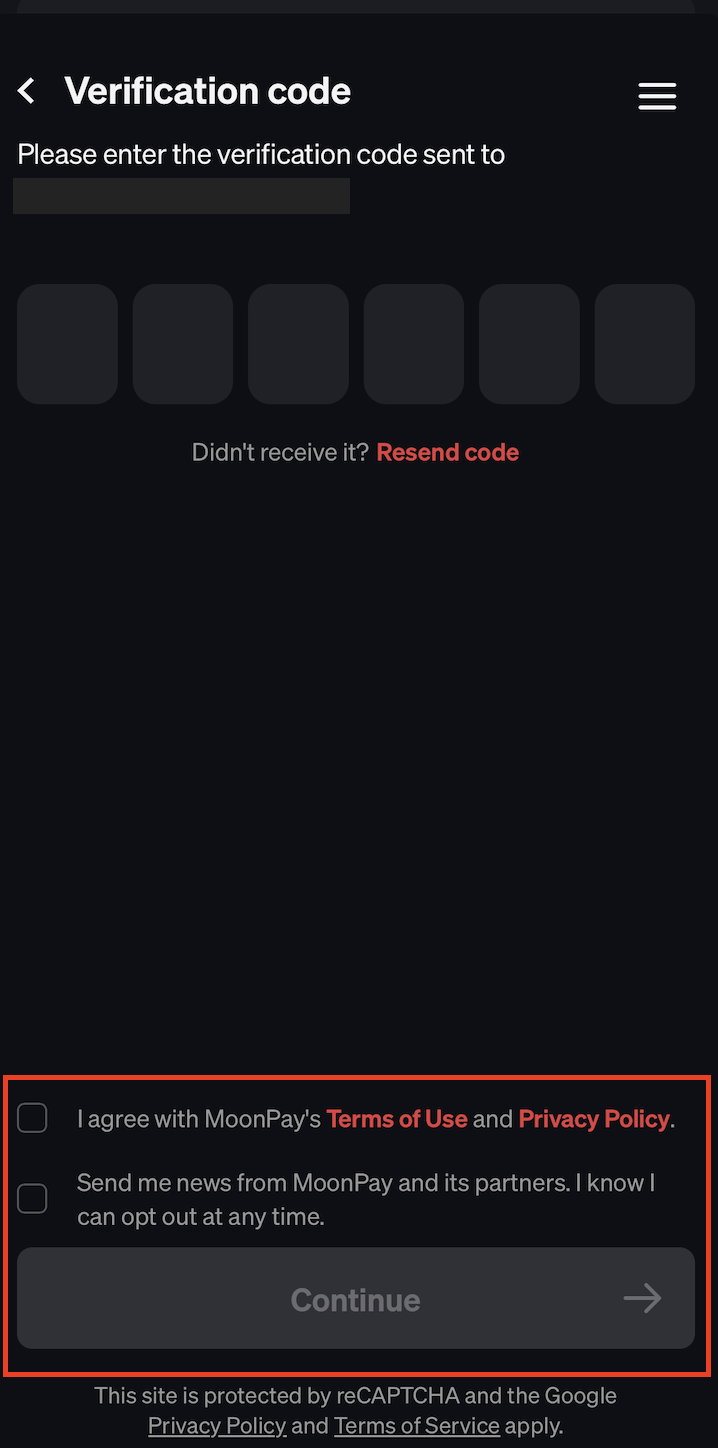718x1448 pixels.
Task: Open the hamburger menu
Action: pyautogui.click(x=657, y=96)
